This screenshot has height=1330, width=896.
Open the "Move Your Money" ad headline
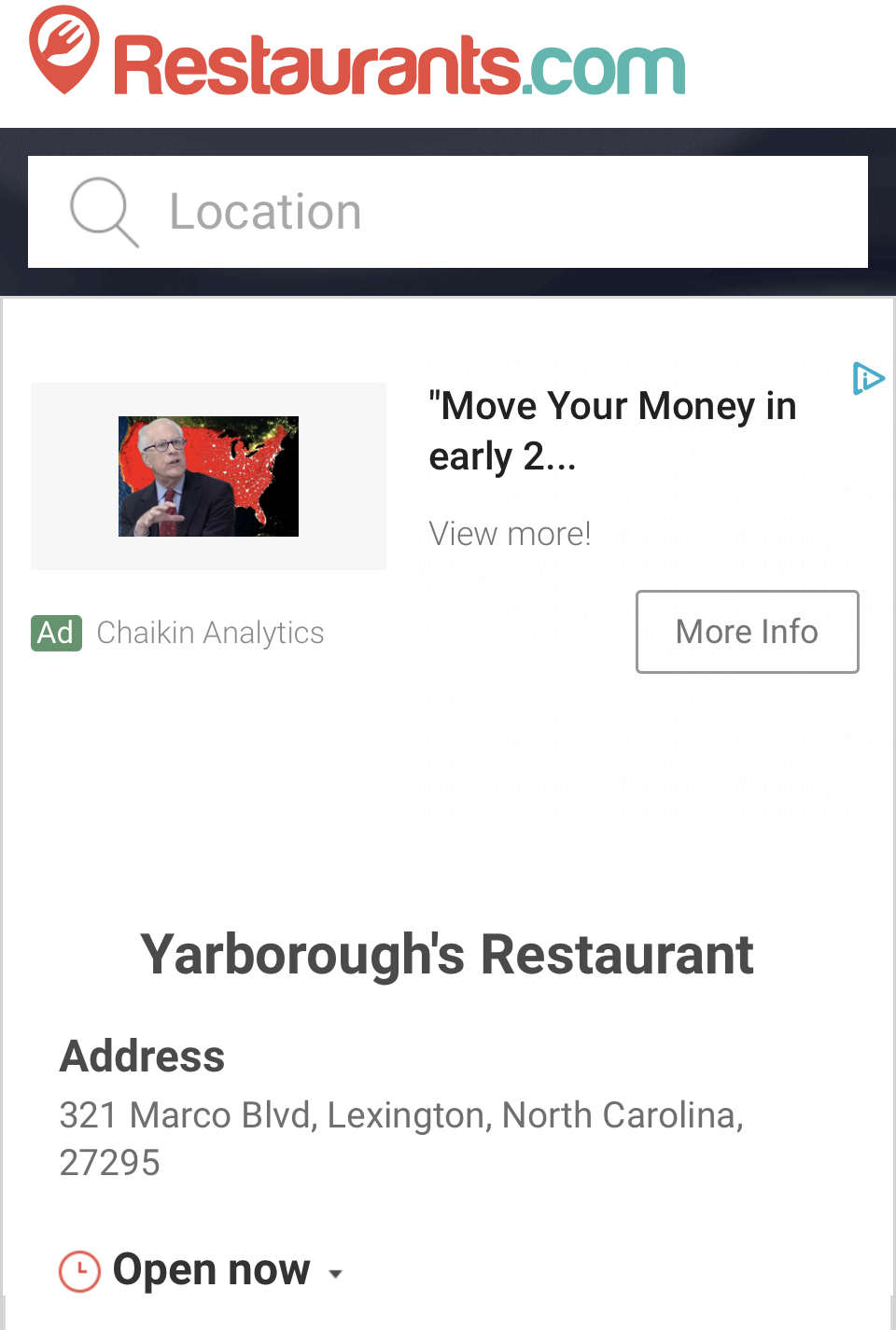coord(611,431)
